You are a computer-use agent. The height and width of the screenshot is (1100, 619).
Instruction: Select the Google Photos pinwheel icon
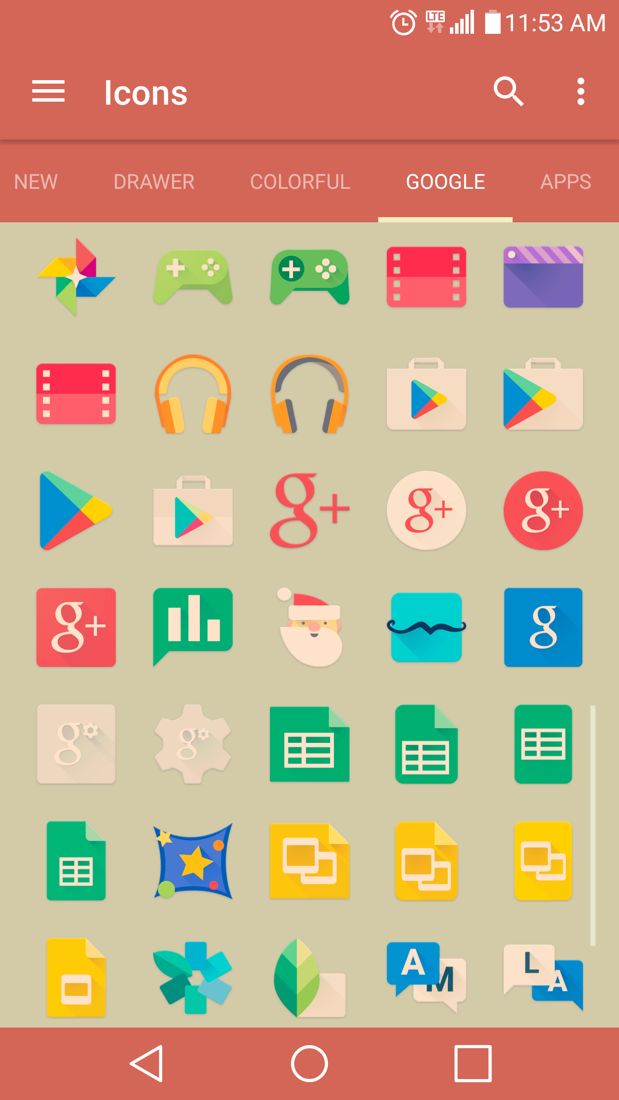[76, 277]
